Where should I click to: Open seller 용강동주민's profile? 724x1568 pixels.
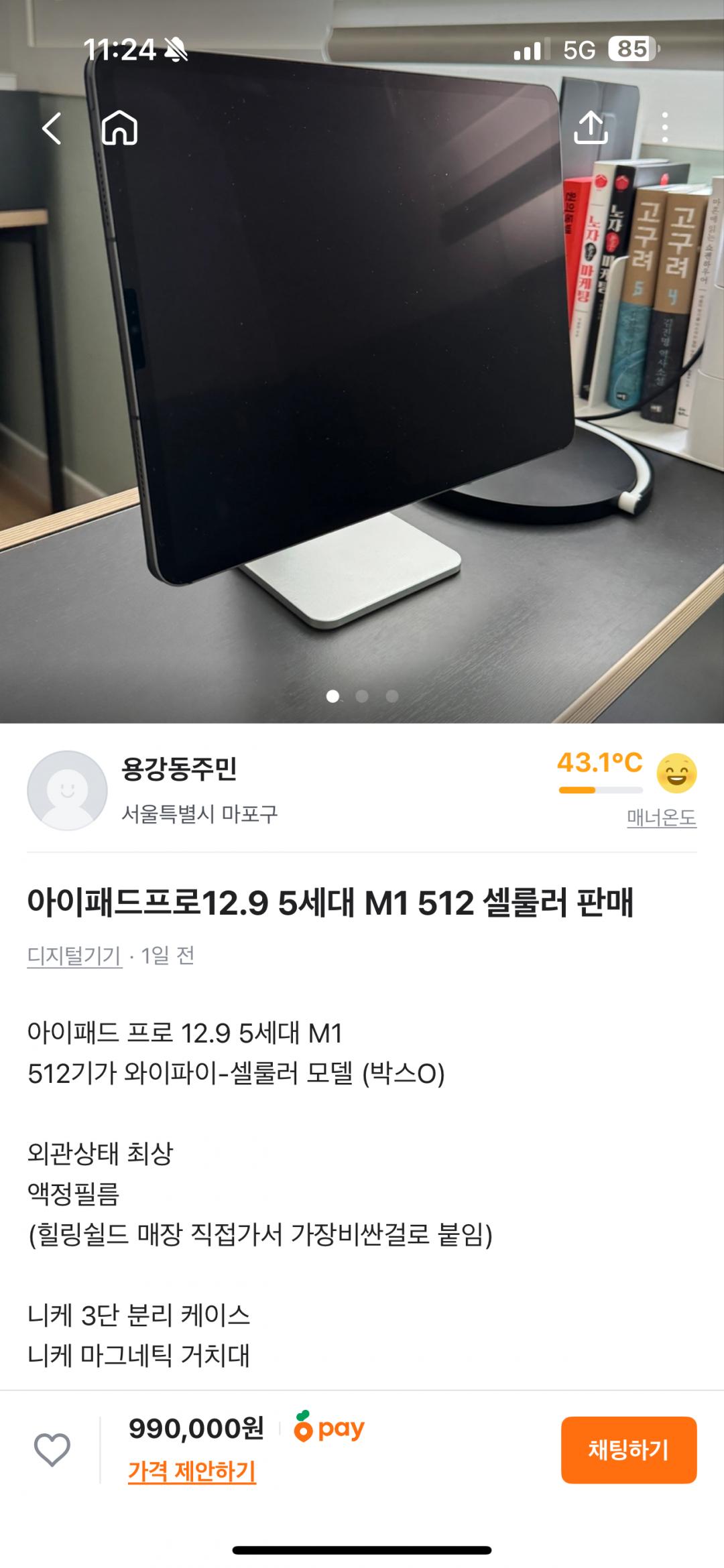[179, 769]
